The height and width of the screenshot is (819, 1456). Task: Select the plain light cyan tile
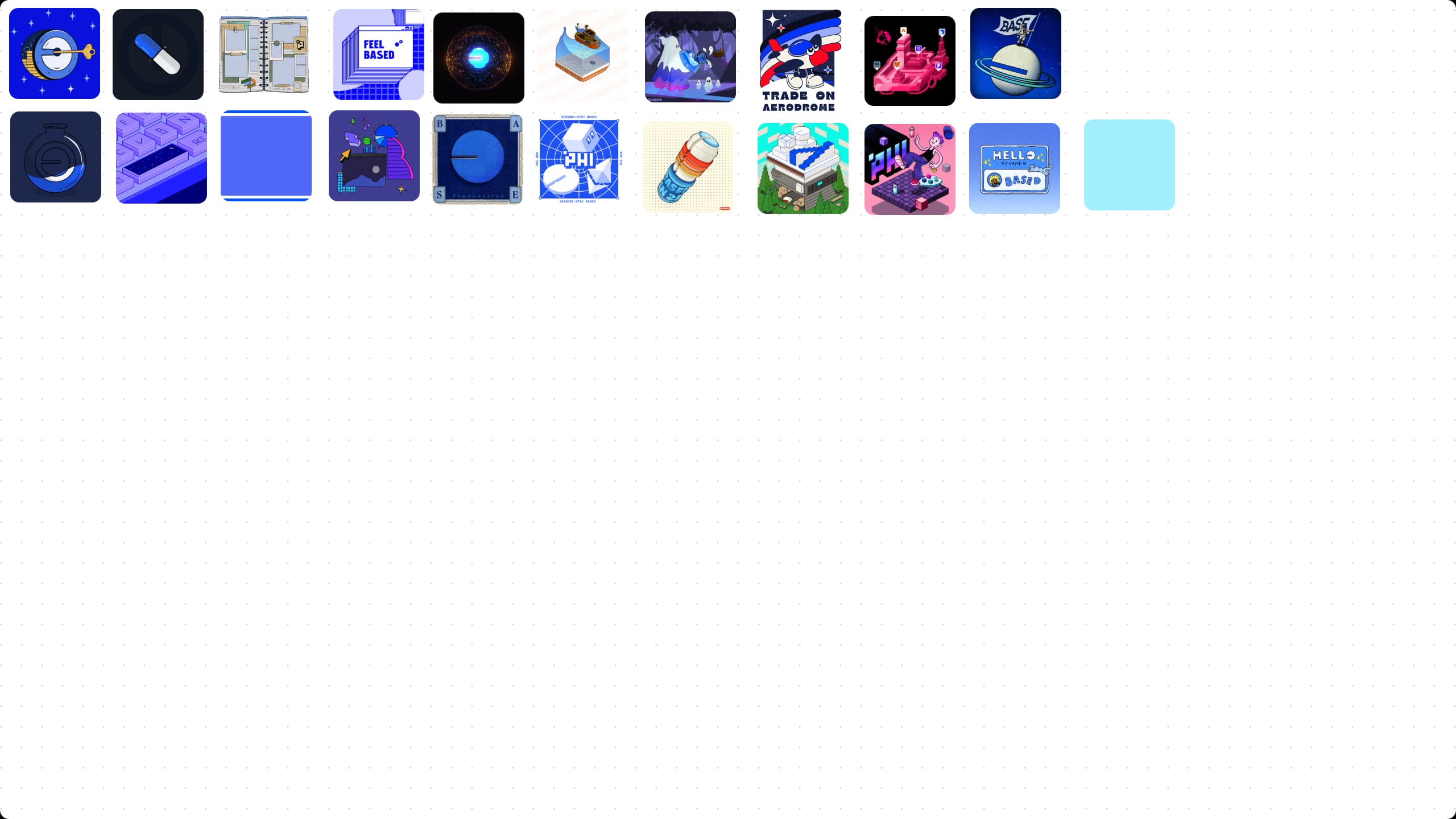1129,165
